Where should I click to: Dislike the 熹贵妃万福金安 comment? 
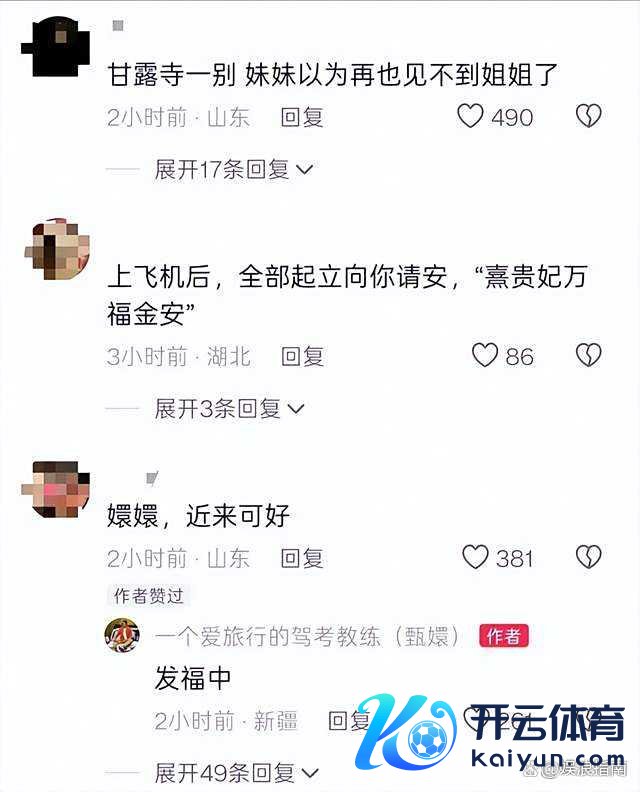click(x=589, y=355)
